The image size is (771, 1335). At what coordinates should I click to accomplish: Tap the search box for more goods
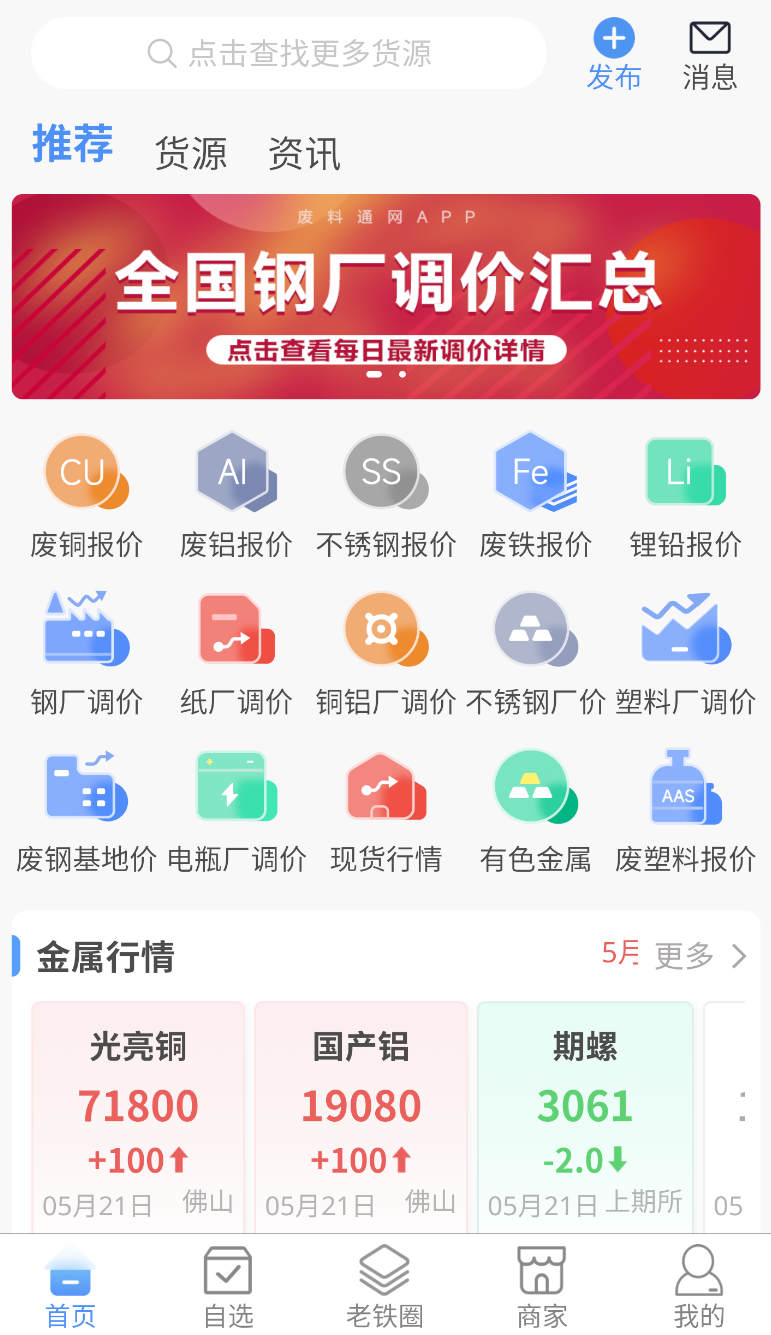(289, 53)
